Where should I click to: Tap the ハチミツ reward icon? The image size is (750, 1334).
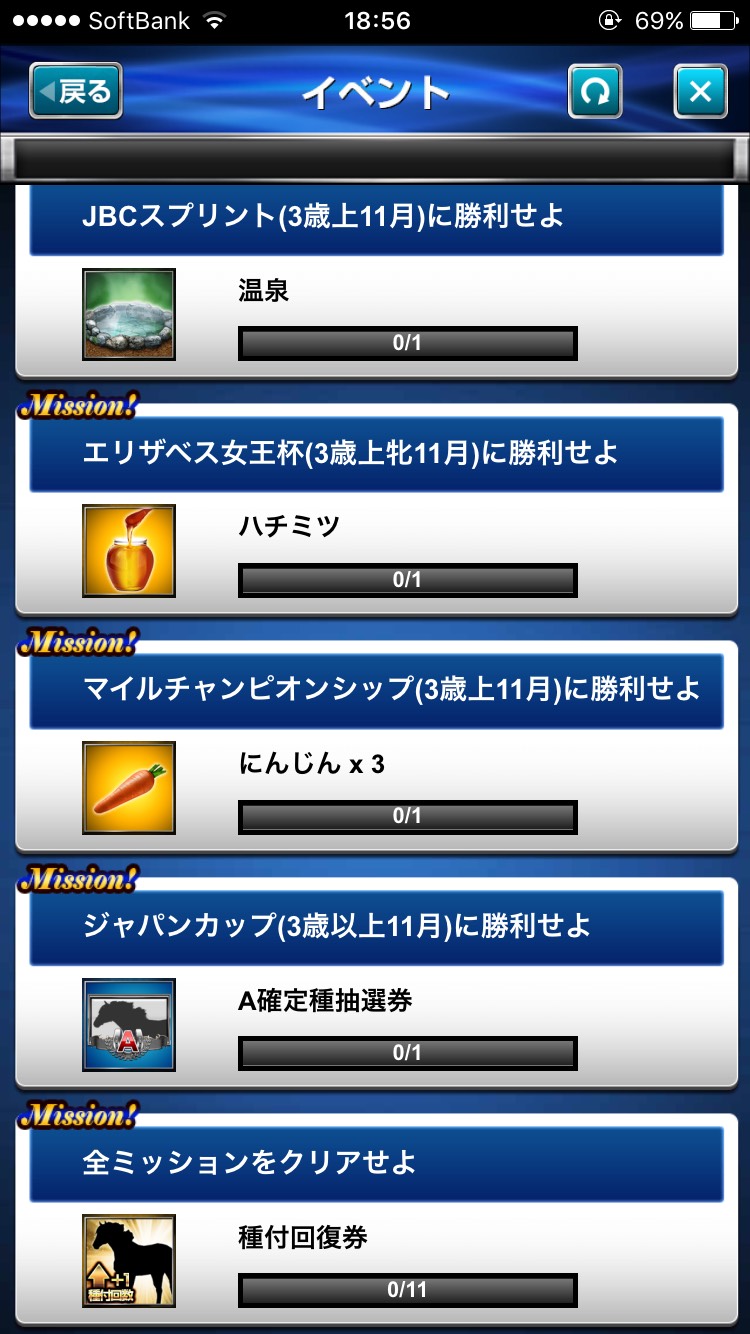point(129,551)
